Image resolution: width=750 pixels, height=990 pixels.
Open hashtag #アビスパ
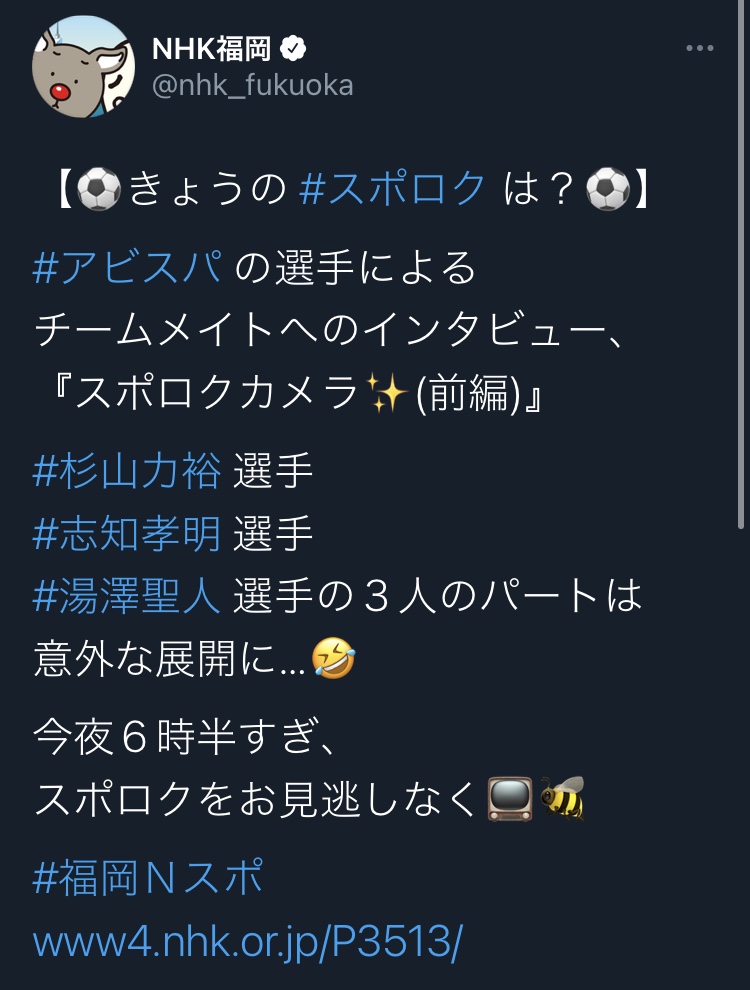click(x=127, y=267)
